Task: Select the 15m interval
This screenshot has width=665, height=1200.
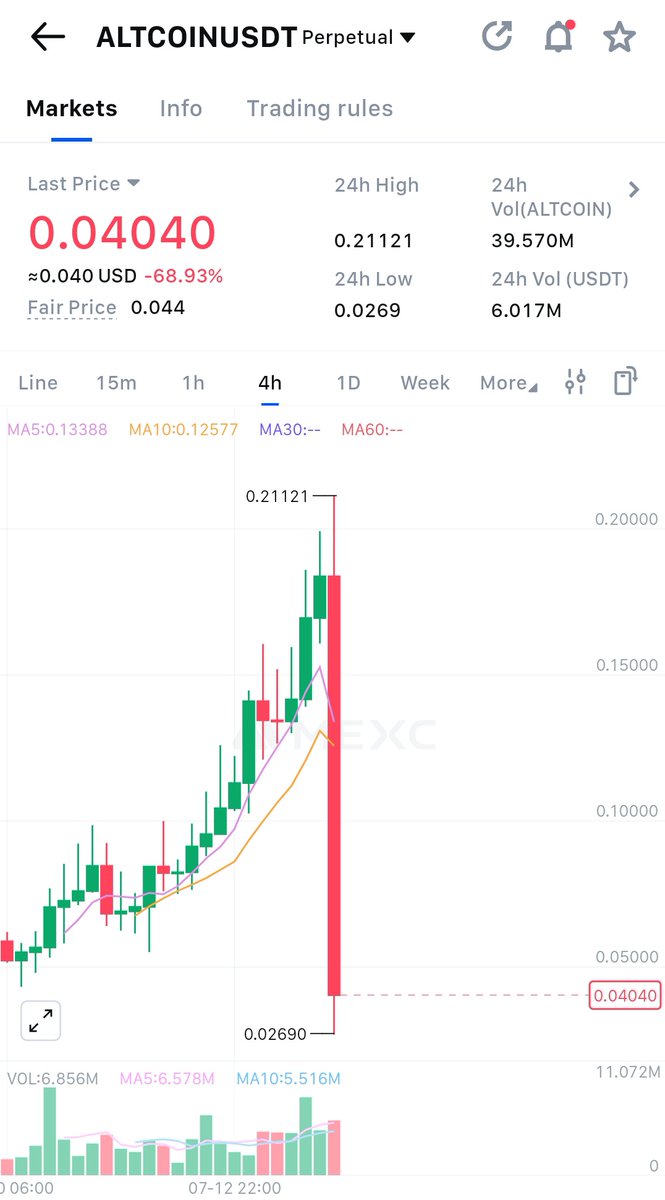Action: [x=116, y=383]
